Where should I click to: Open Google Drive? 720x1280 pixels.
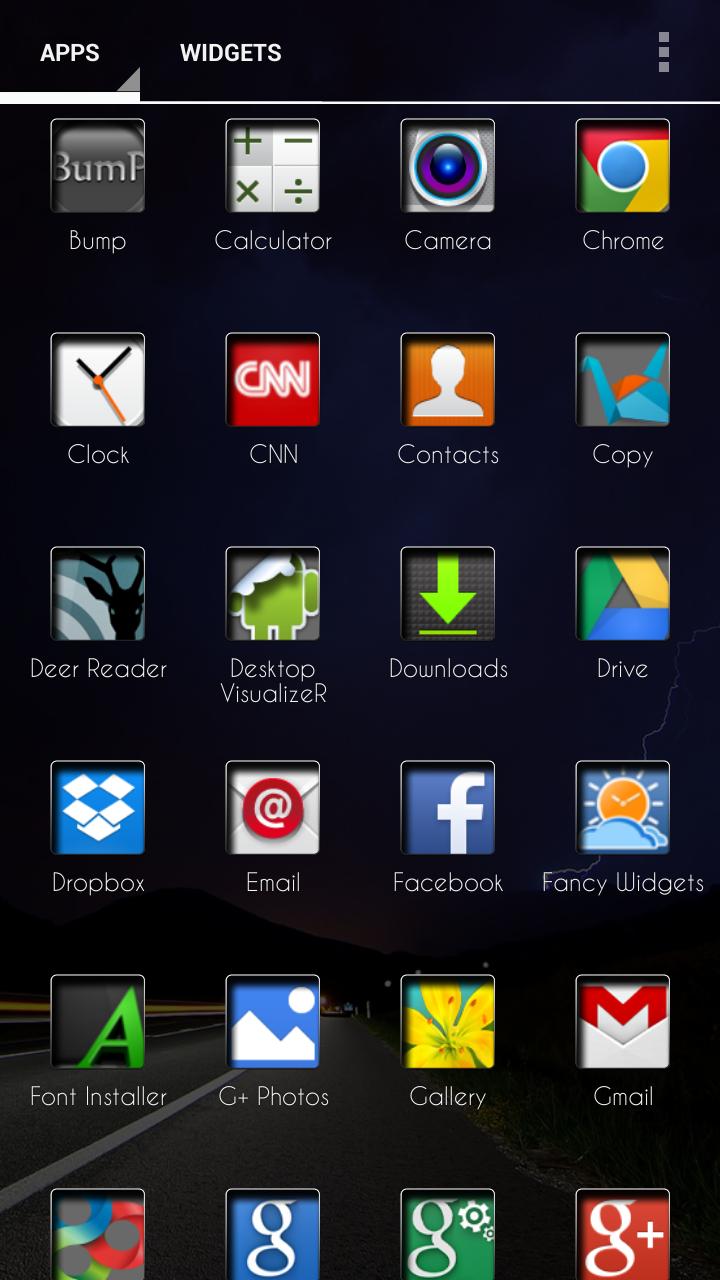pos(623,594)
